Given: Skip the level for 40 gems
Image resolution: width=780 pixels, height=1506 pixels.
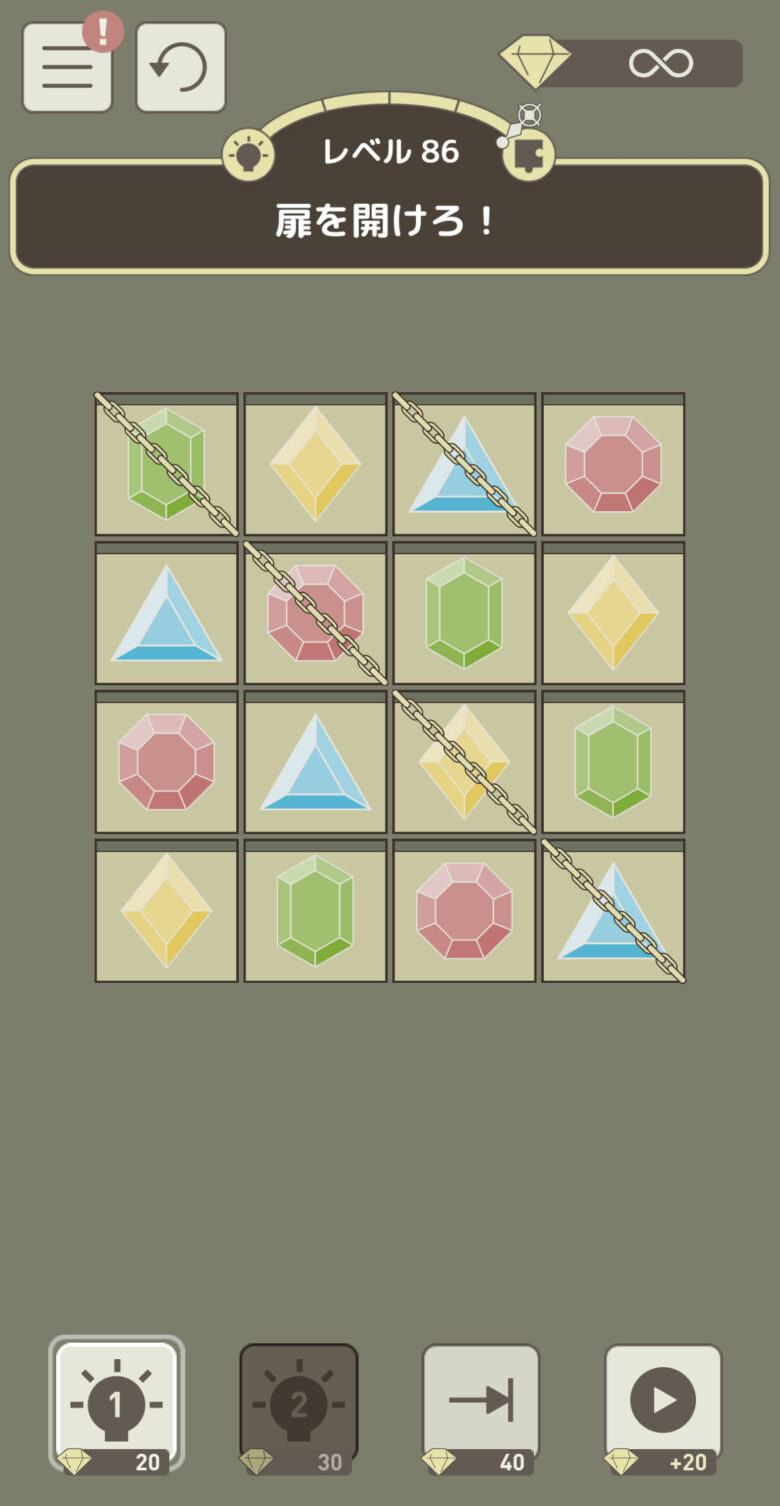Looking at the screenshot, I should pos(481,1405).
